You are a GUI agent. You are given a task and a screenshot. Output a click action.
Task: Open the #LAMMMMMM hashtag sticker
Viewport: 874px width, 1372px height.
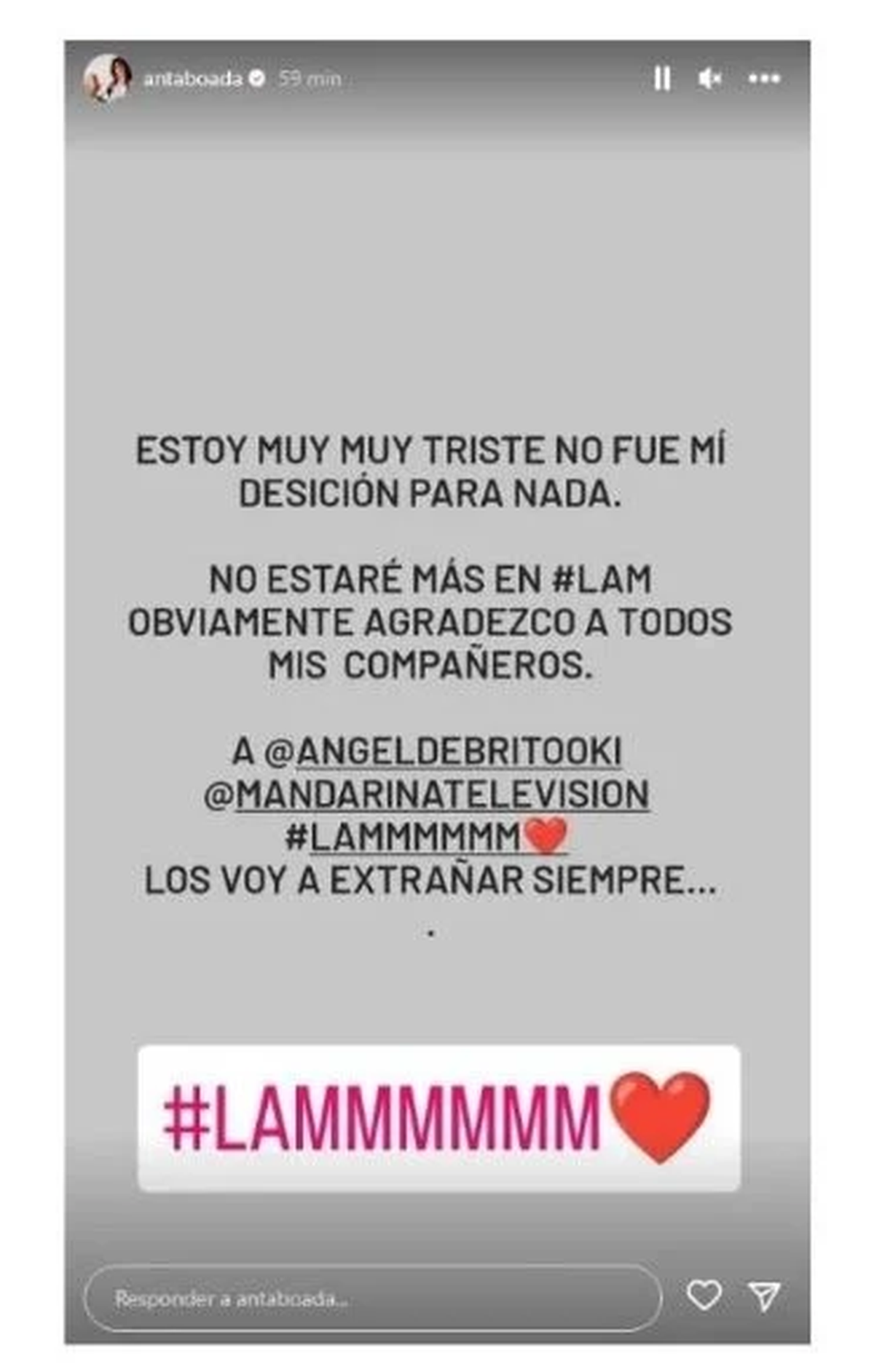pyautogui.click(x=438, y=1118)
